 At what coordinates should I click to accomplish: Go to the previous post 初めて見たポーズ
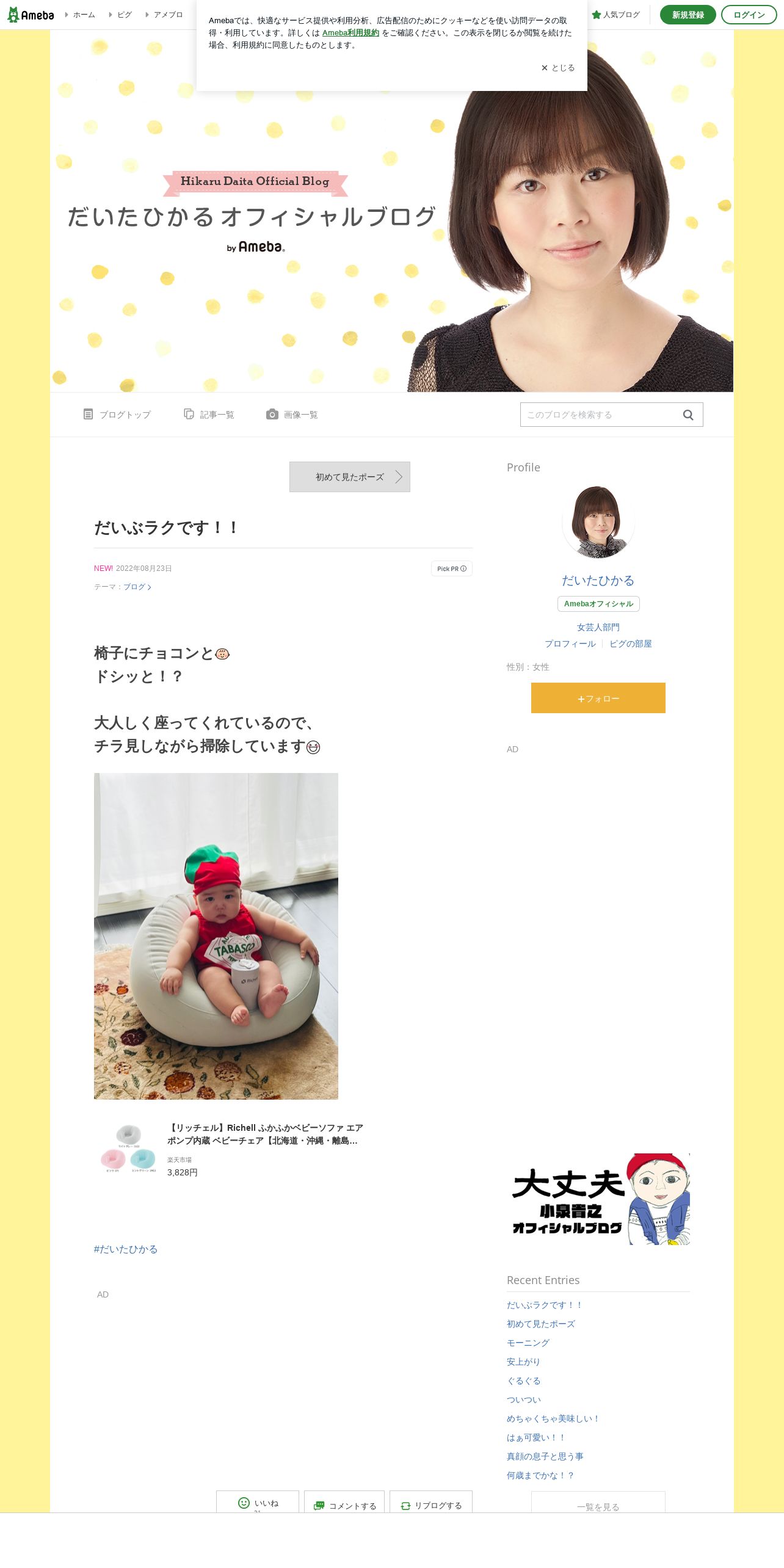[350, 477]
